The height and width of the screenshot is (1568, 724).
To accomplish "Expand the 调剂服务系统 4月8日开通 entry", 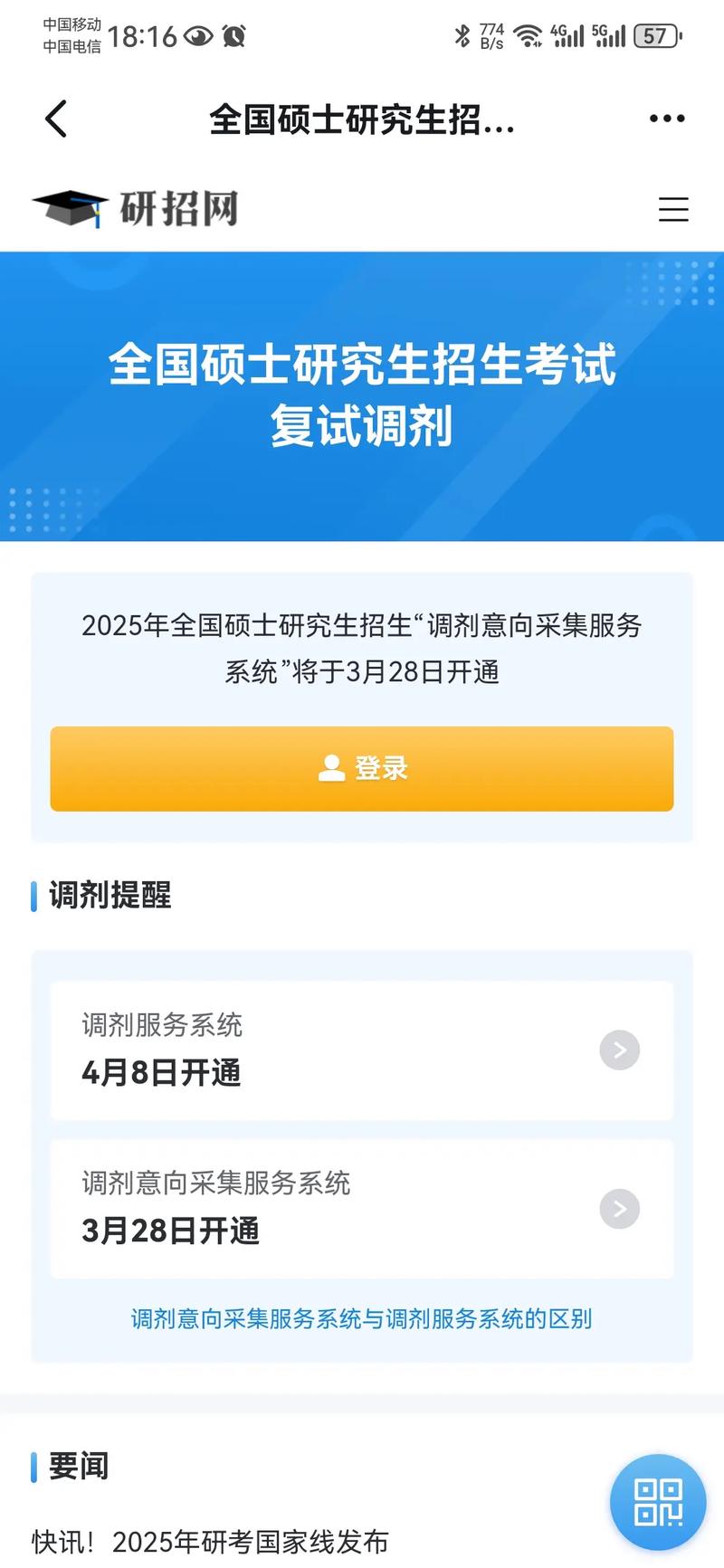I will click(362, 1050).
